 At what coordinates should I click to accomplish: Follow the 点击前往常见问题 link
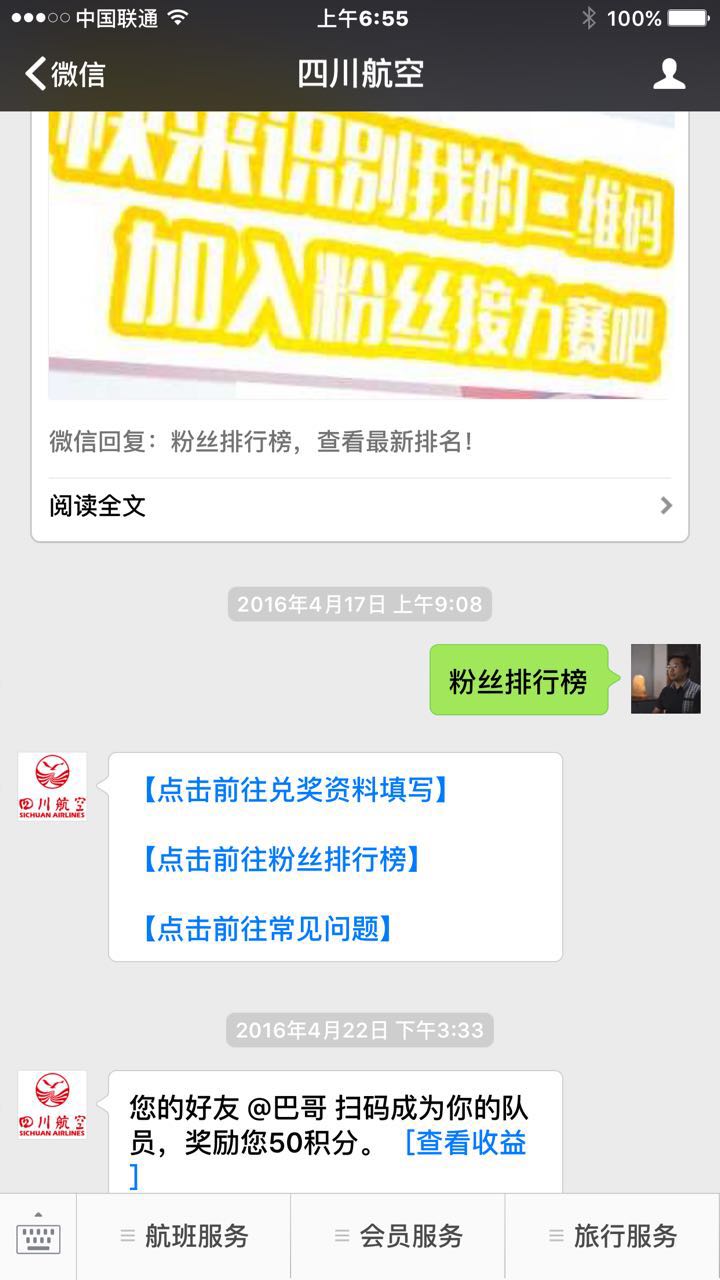(267, 928)
